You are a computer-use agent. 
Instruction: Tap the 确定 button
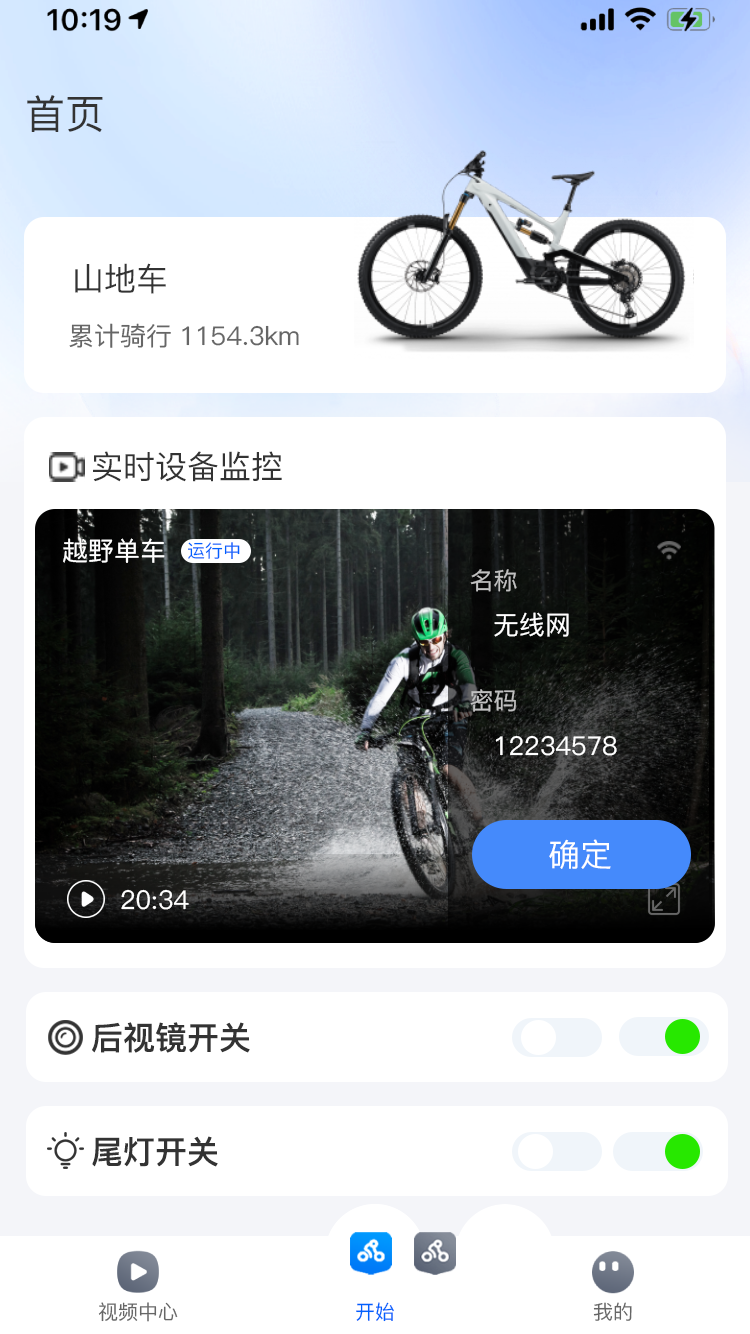pyautogui.click(x=581, y=855)
